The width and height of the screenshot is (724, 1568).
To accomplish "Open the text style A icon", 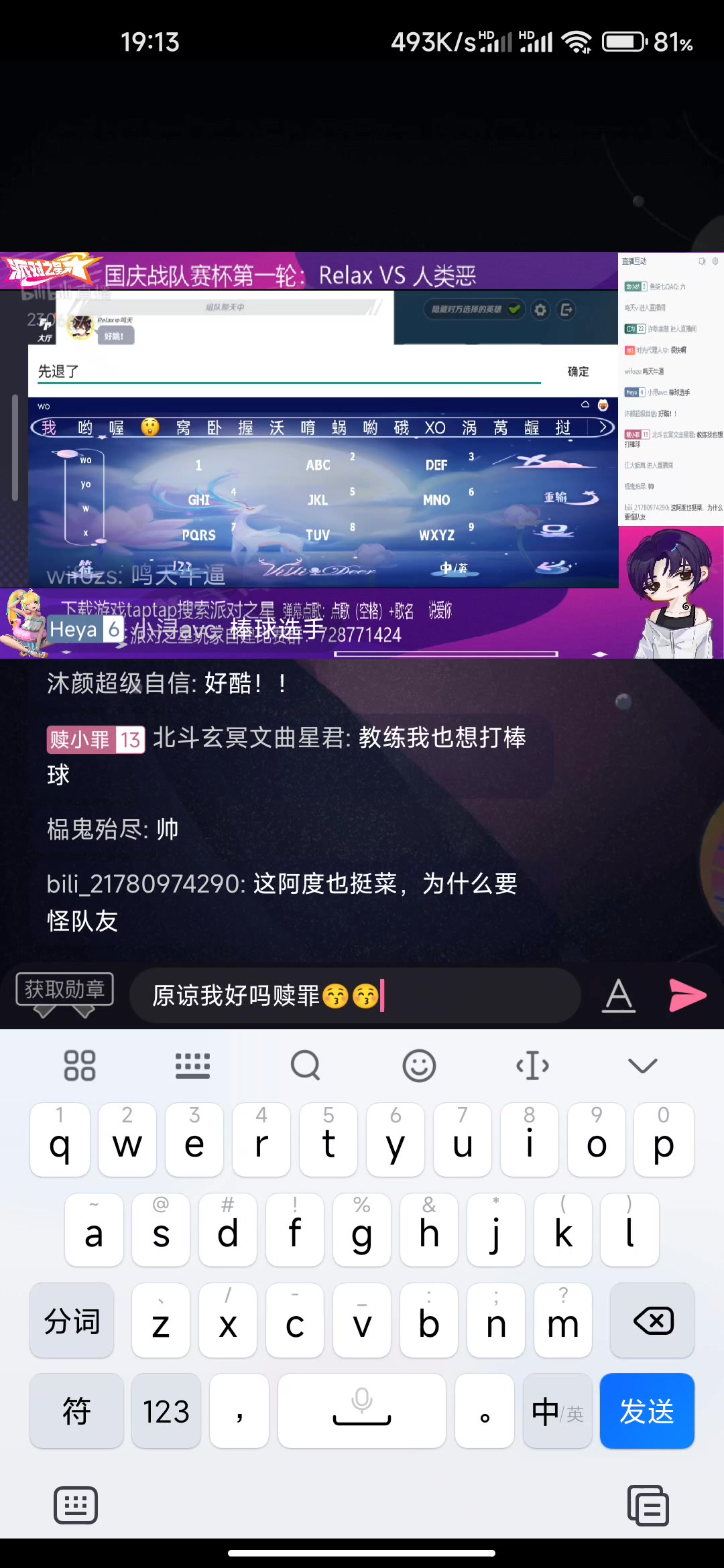I will (x=619, y=995).
